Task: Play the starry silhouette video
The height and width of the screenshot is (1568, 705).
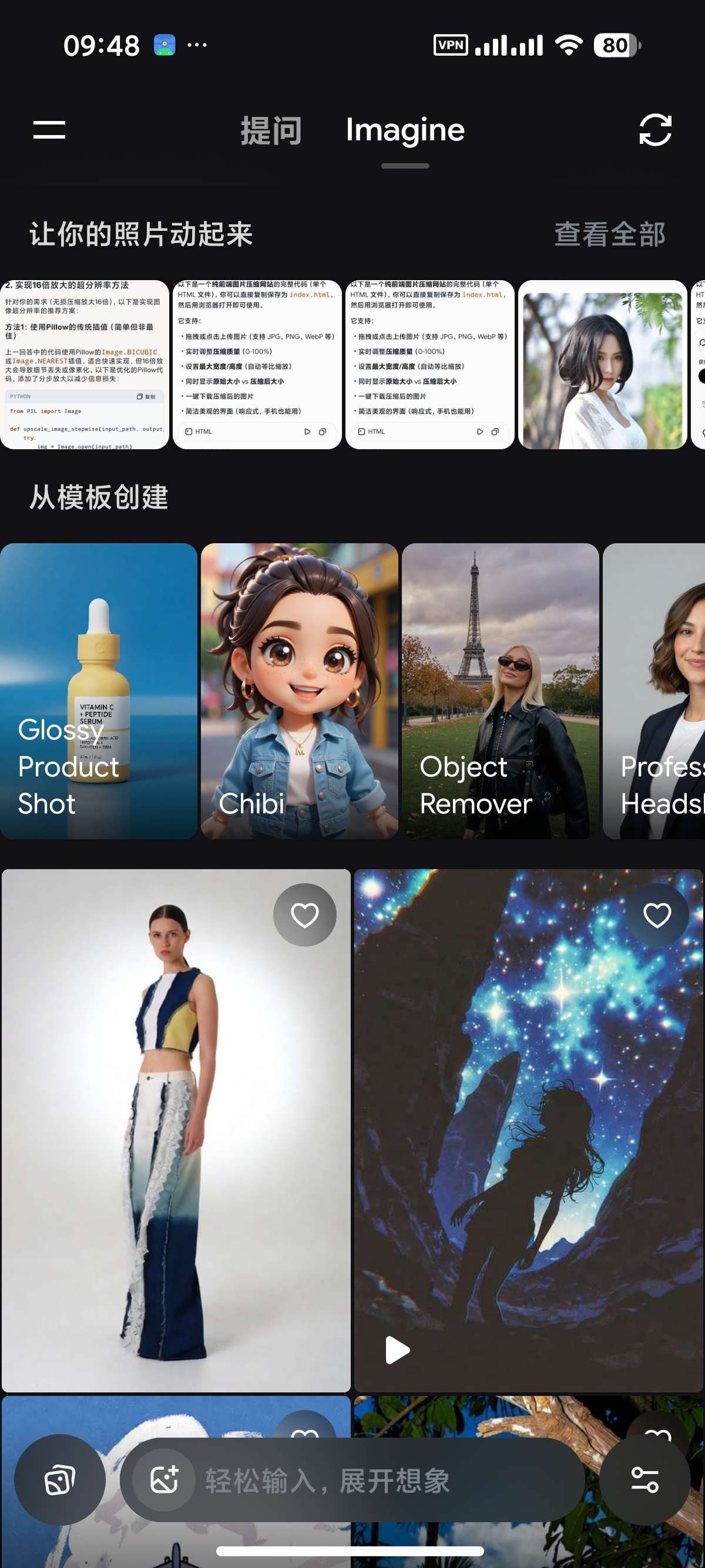Action: 397,1350
